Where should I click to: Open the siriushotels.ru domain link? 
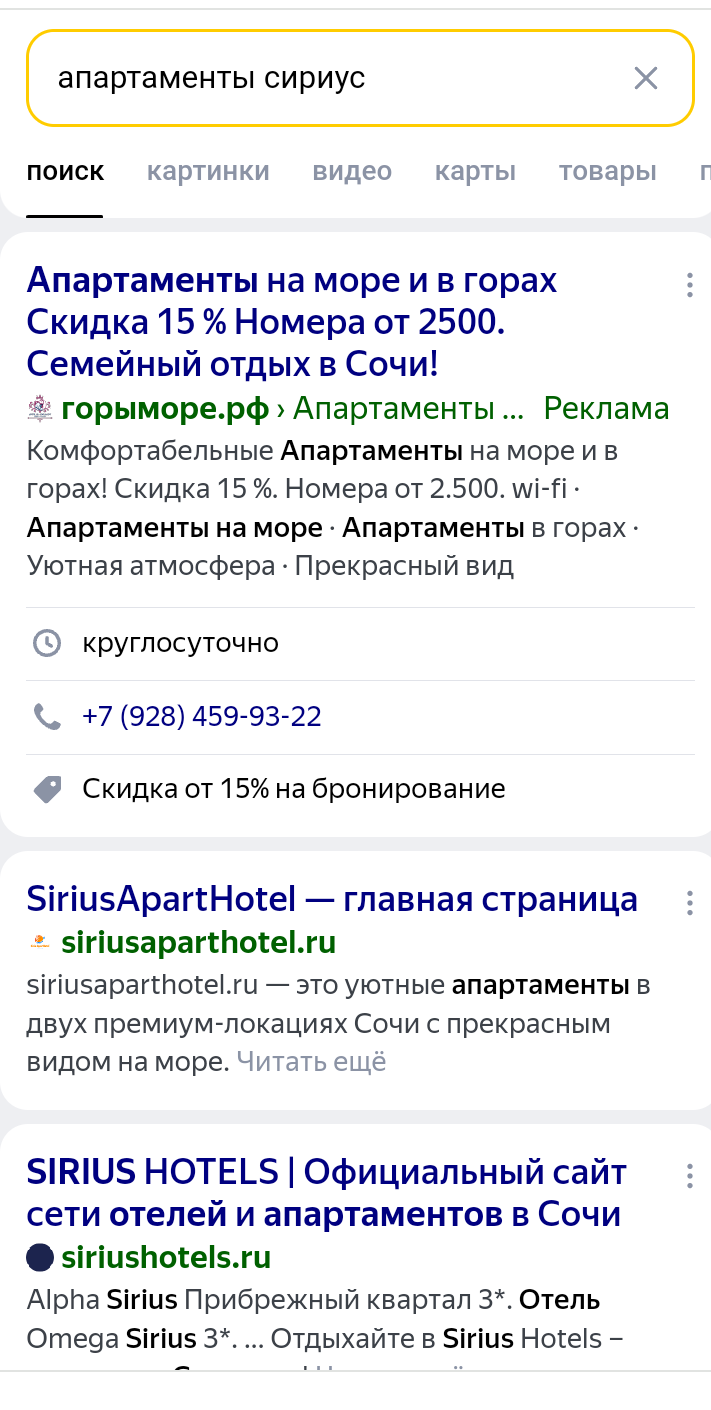point(166,1257)
